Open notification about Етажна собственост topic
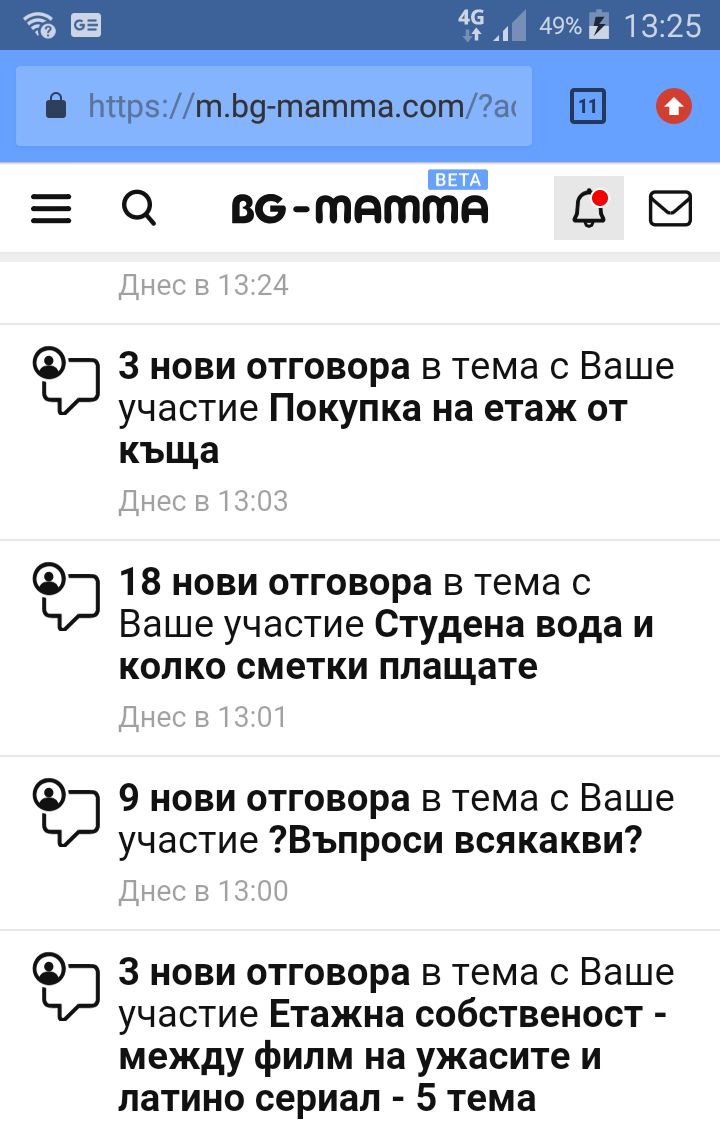Viewport: 720px width, 1137px height. pyautogui.click(x=360, y=1034)
